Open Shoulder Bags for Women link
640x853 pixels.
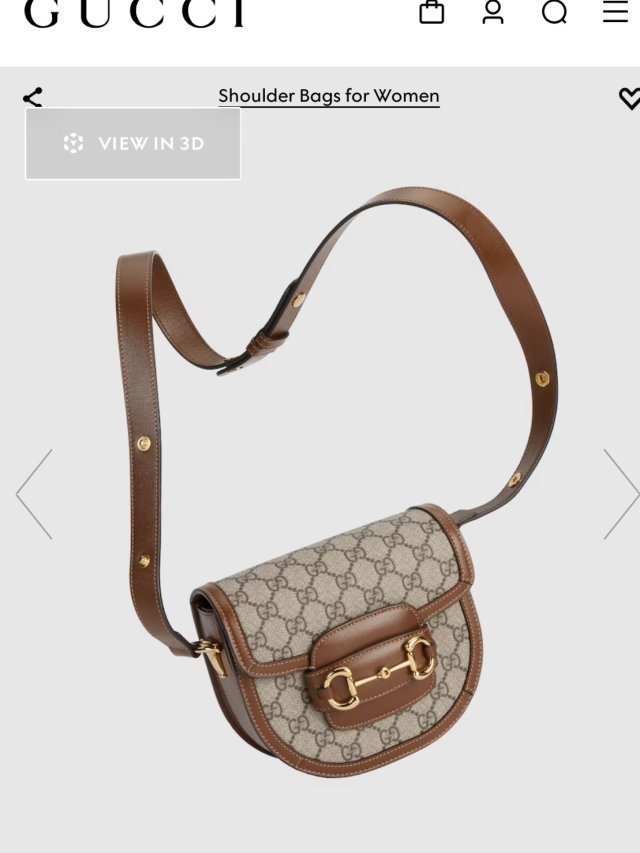[x=329, y=96]
